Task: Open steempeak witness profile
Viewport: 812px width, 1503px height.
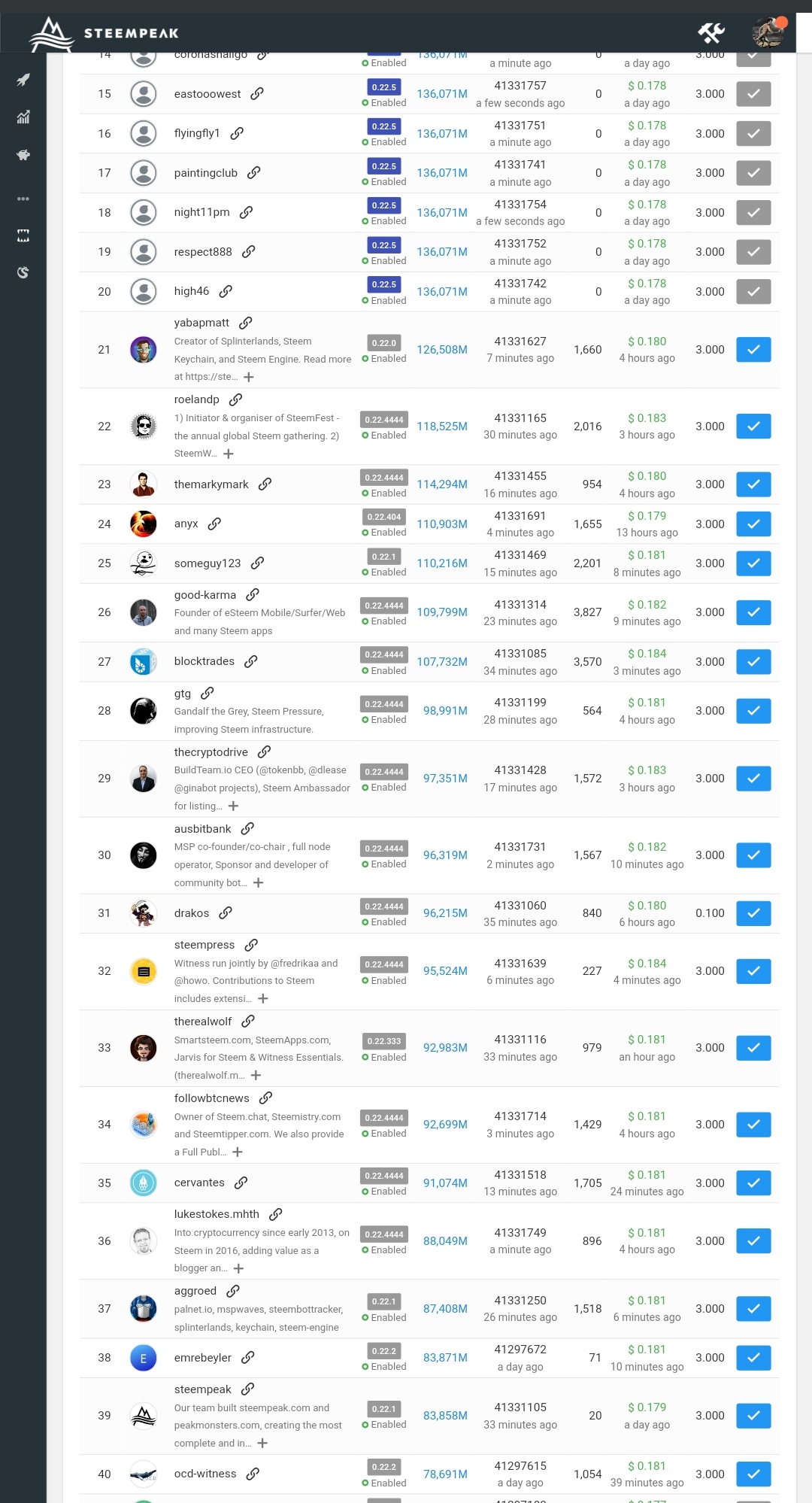Action: click(203, 1389)
